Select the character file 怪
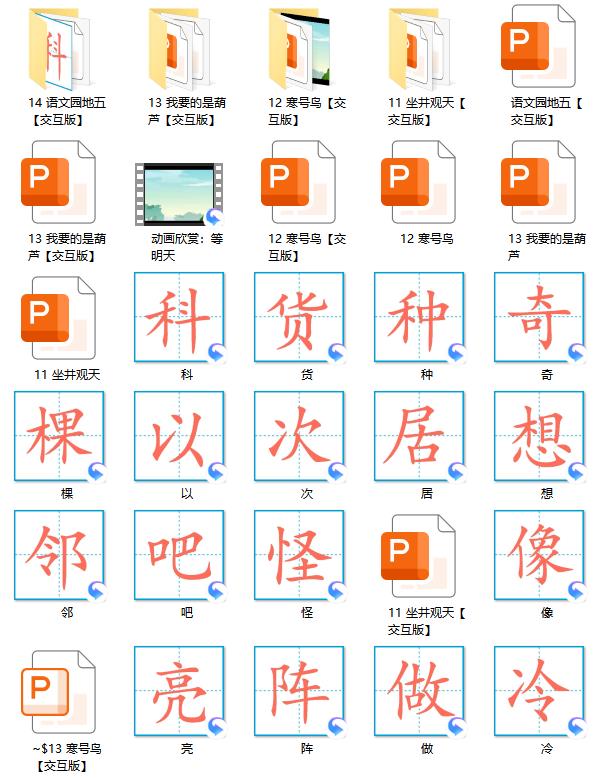This screenshot has height=779, width=608. pyautogui.click(x=298, y=555)
